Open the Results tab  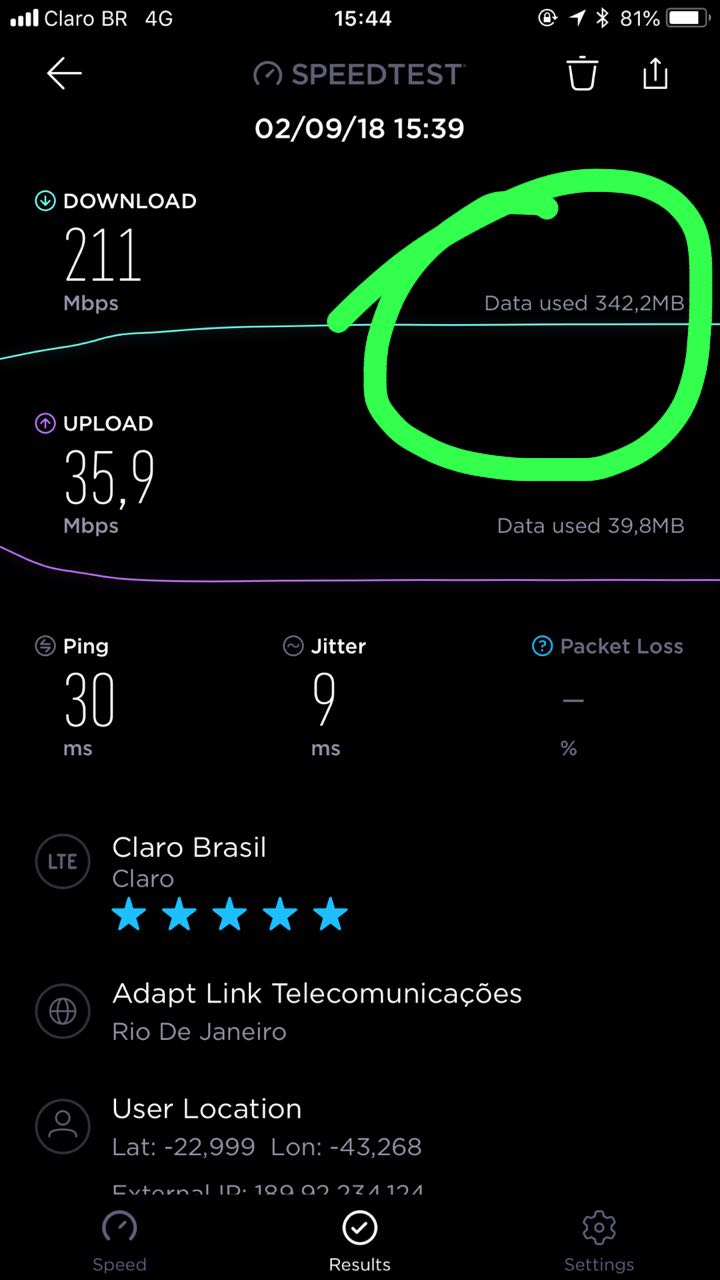tap(360, 1241)
